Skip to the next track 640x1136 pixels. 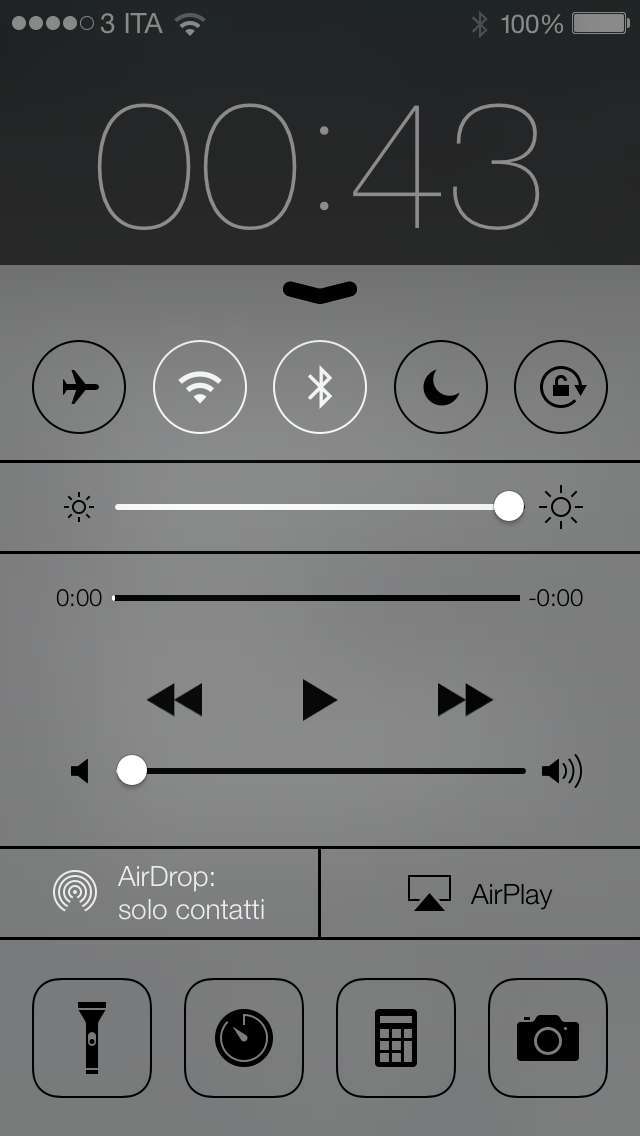click(465, 701)
